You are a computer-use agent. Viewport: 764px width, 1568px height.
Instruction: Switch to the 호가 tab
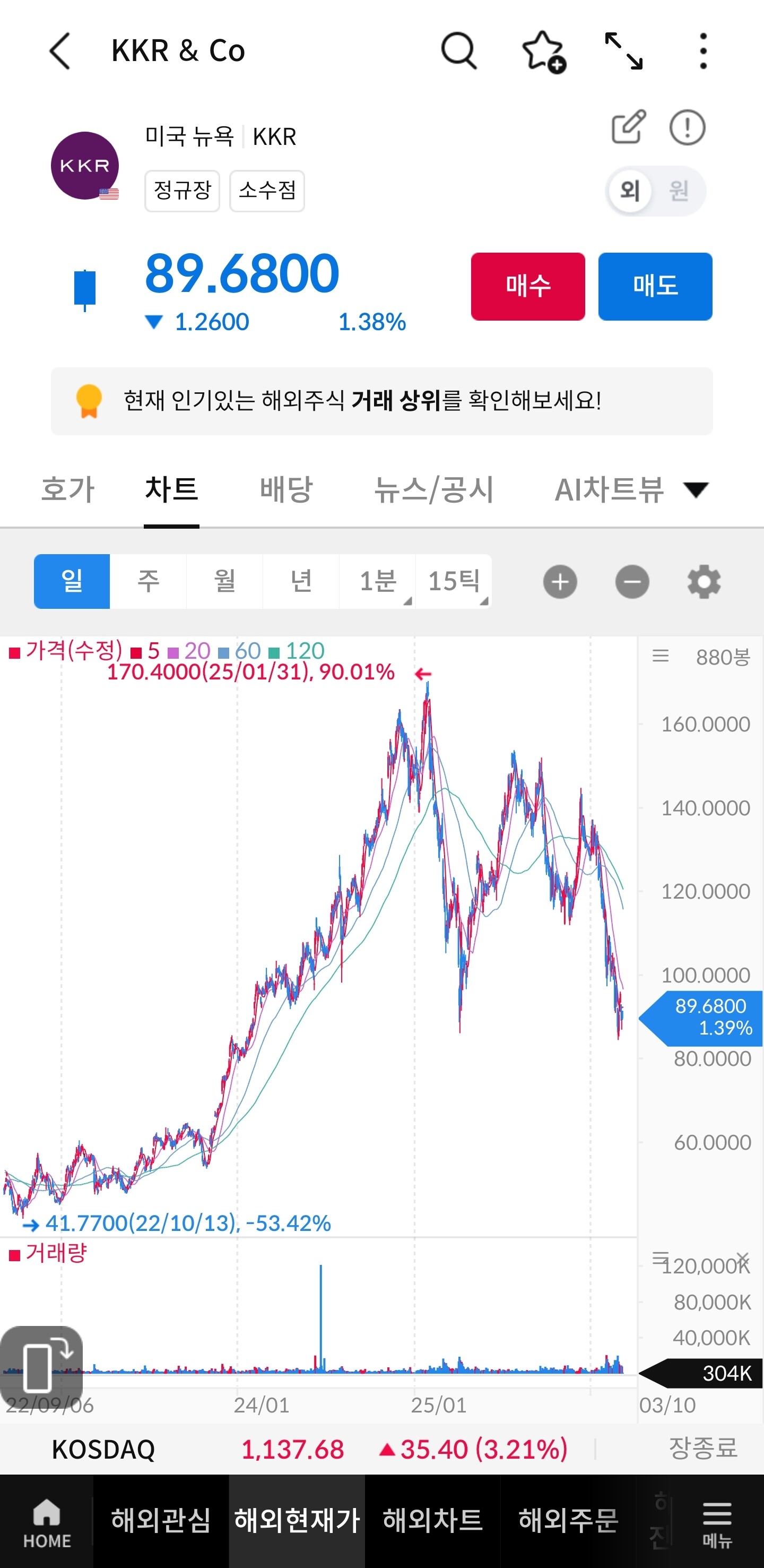(x=68, y=489)
